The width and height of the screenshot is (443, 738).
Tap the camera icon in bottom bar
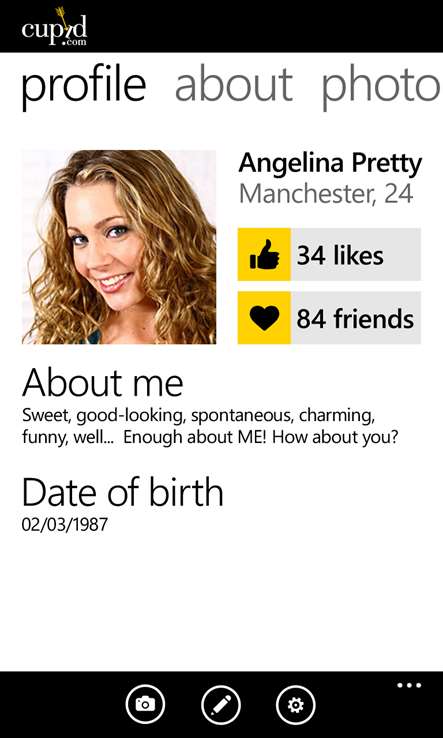pos(145,704)
